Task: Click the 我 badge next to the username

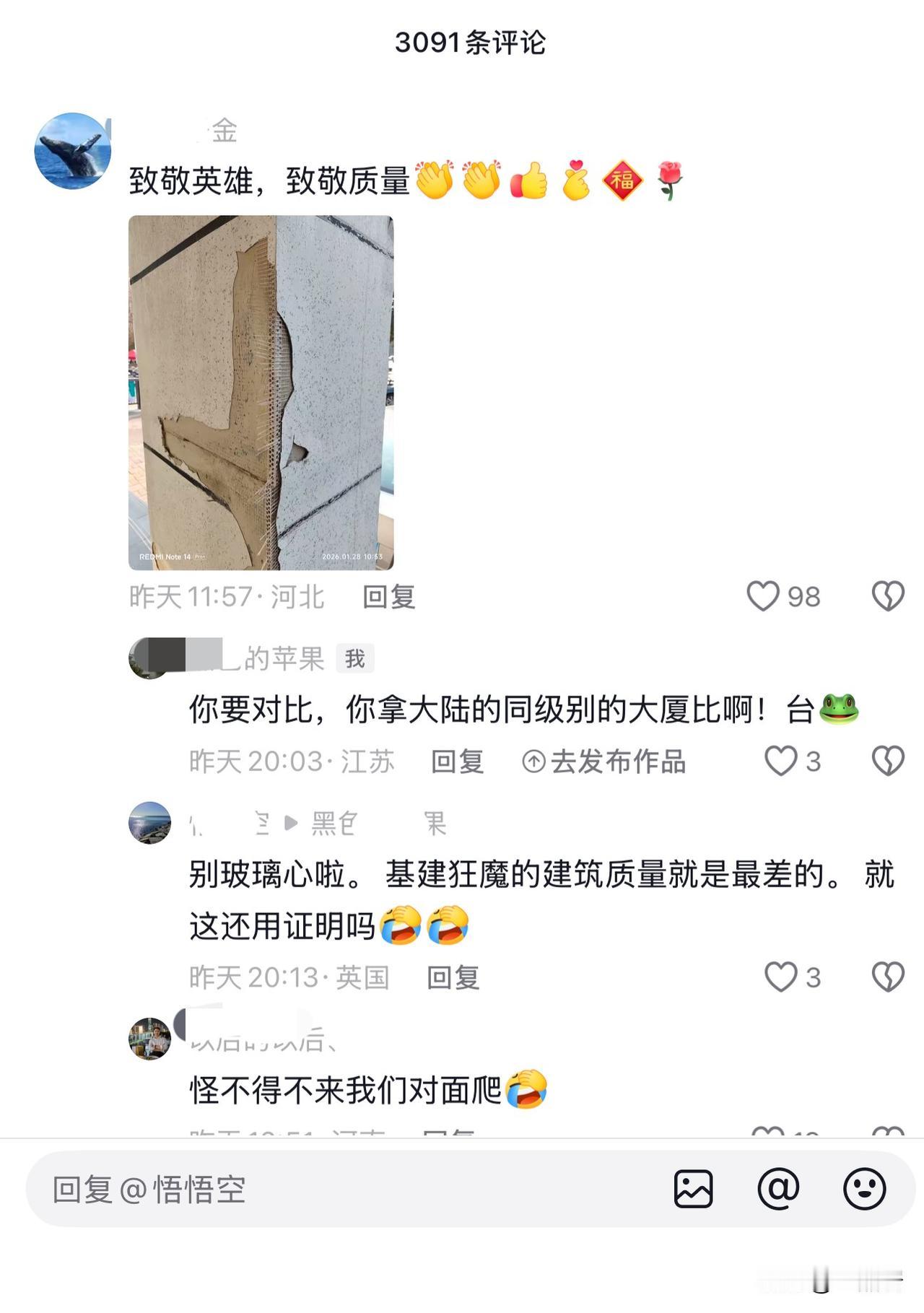Action: click(355, 657)
